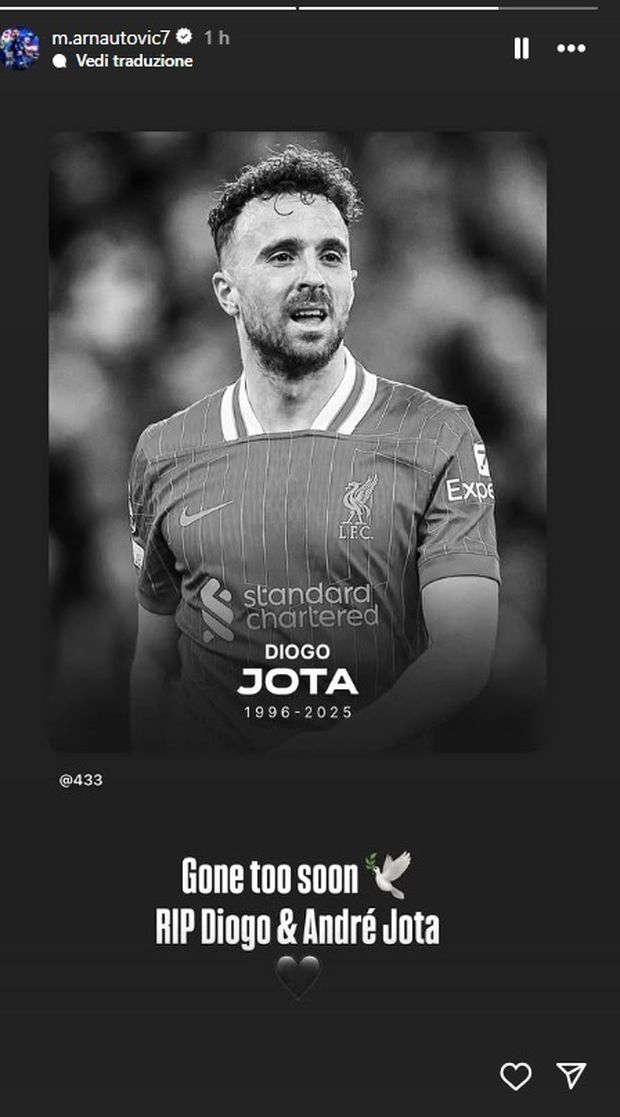This screenshot has height=1117, width=620.
Task: Open the three-dot options menu
Action: pos(571,48)
